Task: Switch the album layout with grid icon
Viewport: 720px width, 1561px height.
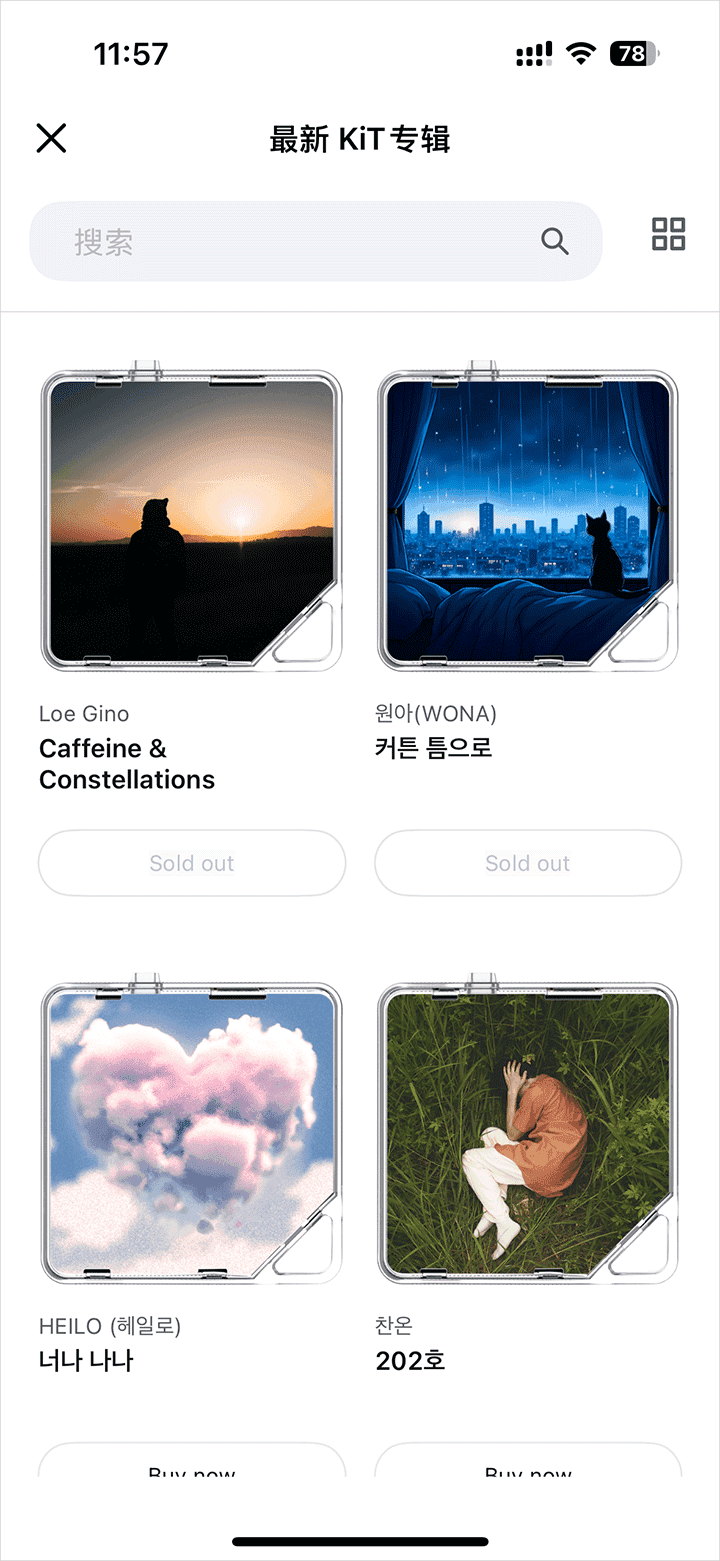Action: (668, 234)
